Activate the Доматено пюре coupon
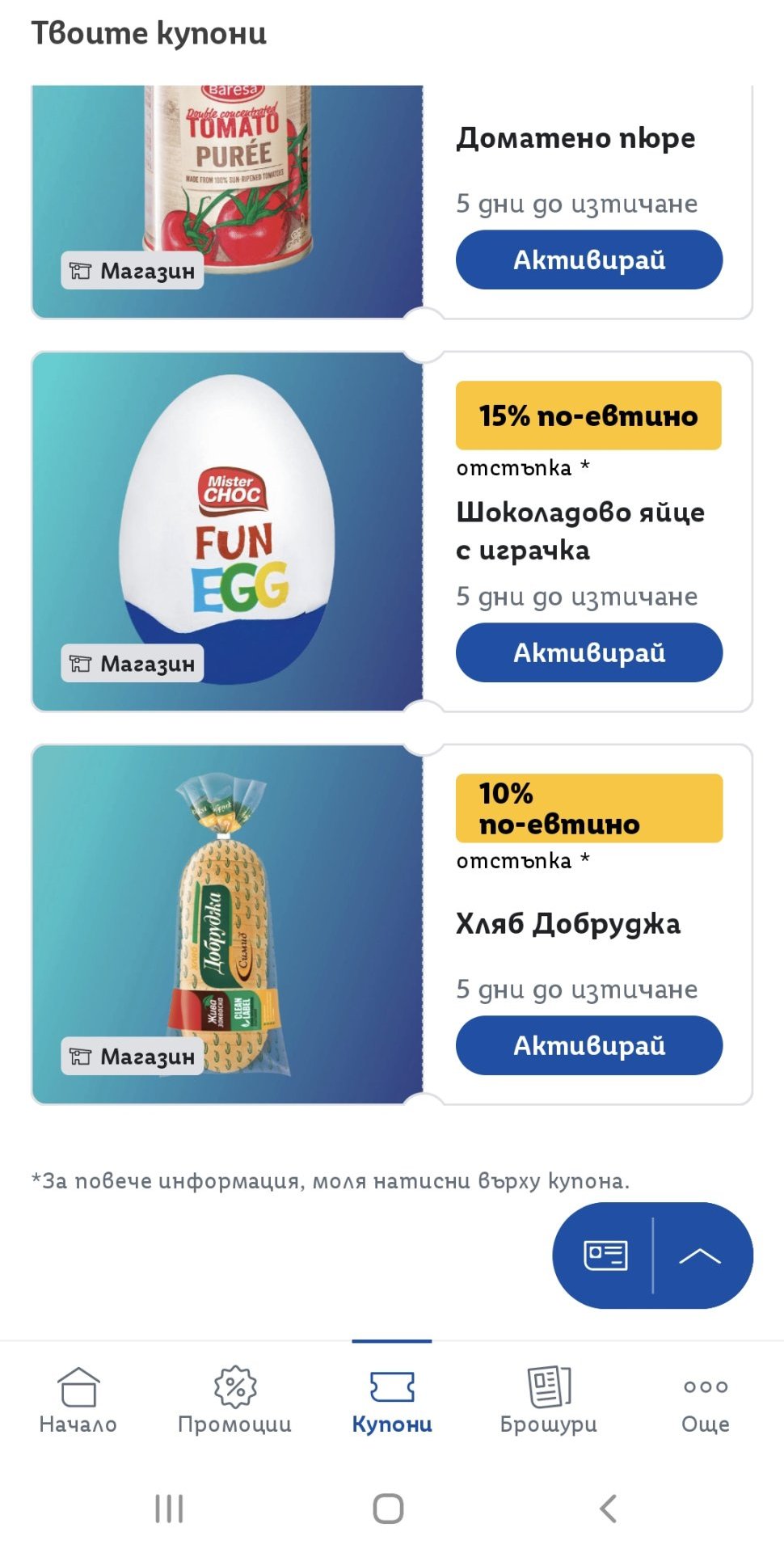The width and height of the screenshot is (784, 1553). [588, 260]
